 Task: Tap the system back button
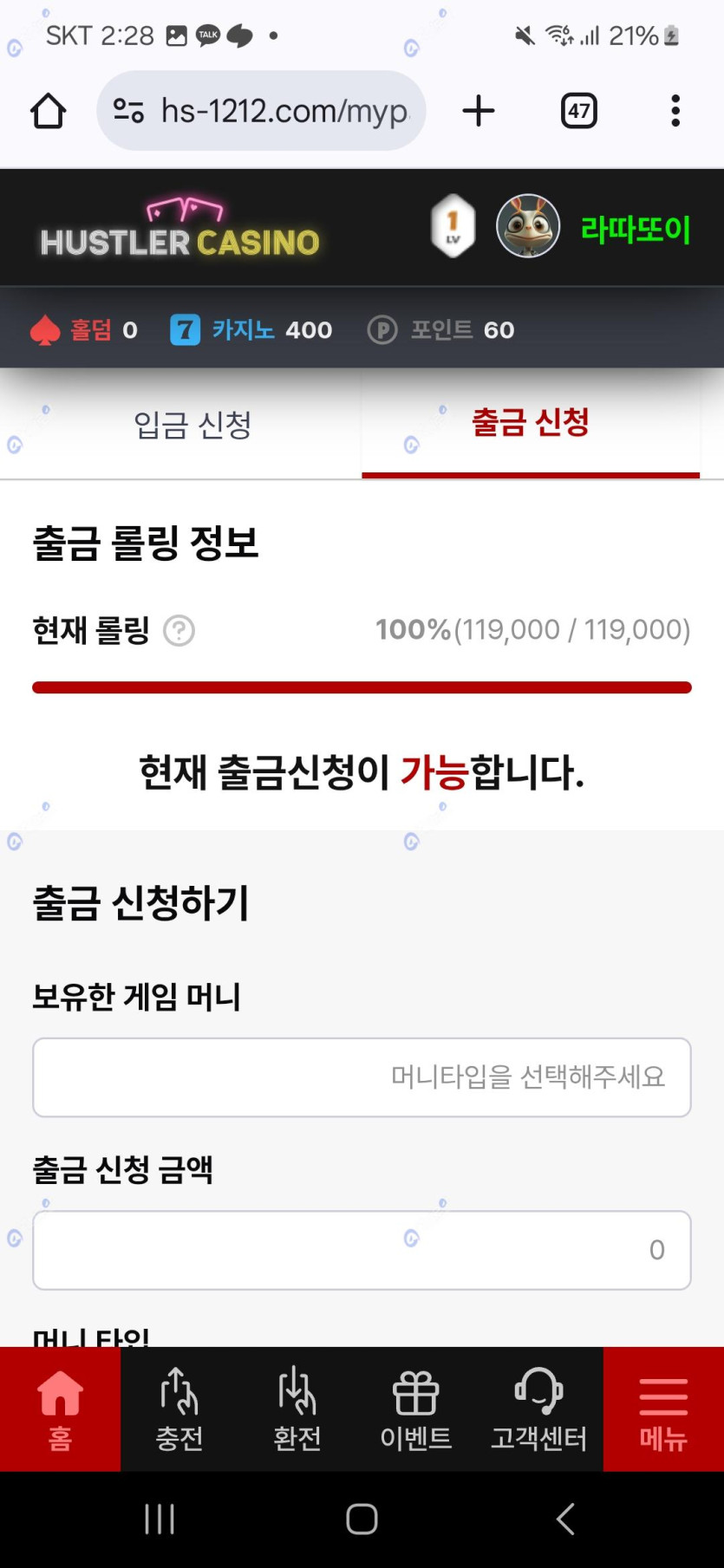click(565, 1519)
